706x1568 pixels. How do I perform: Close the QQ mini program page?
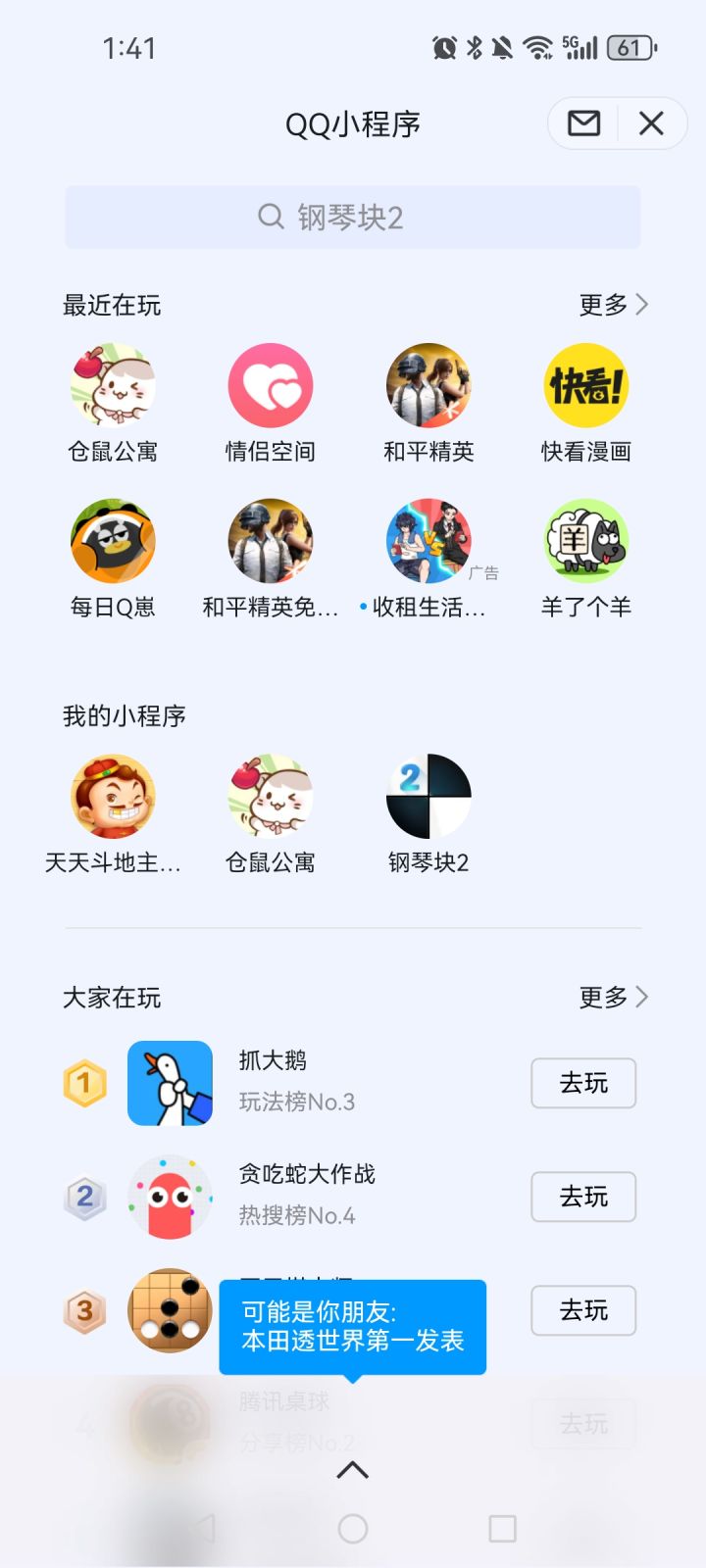(x=651, y=123)
